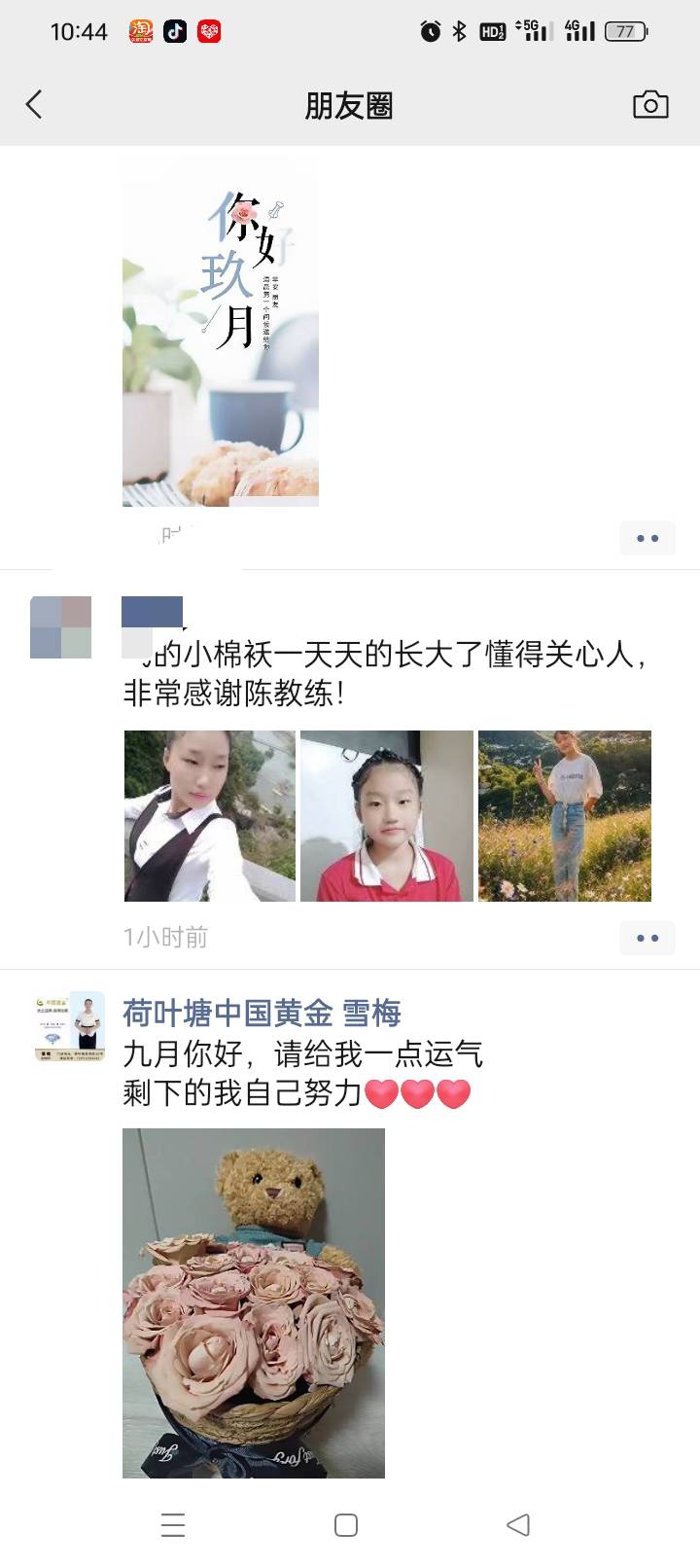Viewport: 700px width, 1568px height.
Task: Tap the avatar of 荷叶塘中国黄金 雪梅
Action: point(70,1026)
